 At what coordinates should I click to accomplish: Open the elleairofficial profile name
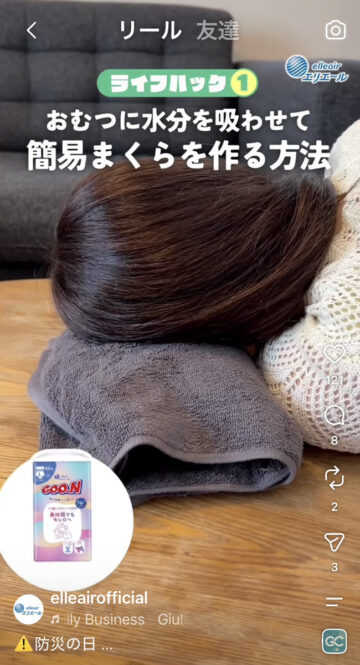[99, 598]
